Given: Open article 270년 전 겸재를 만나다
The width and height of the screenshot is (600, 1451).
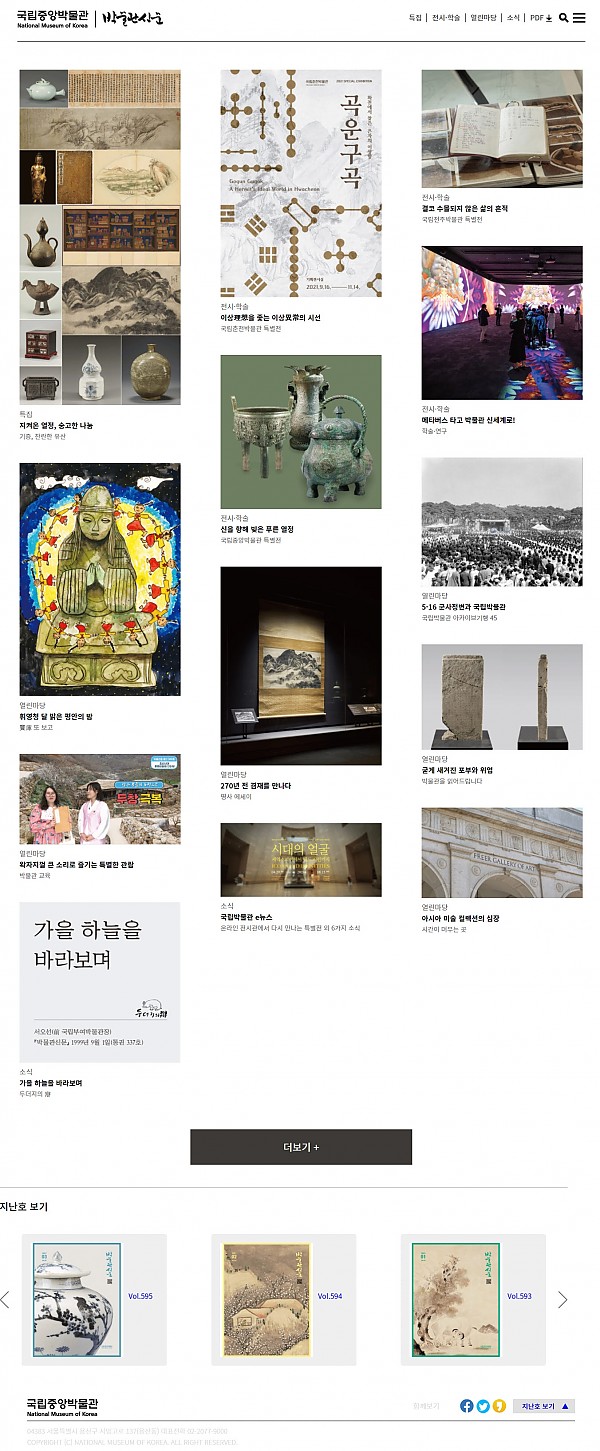Looking at the screenshot, I should pyautogui.click(x=256, y=785).
